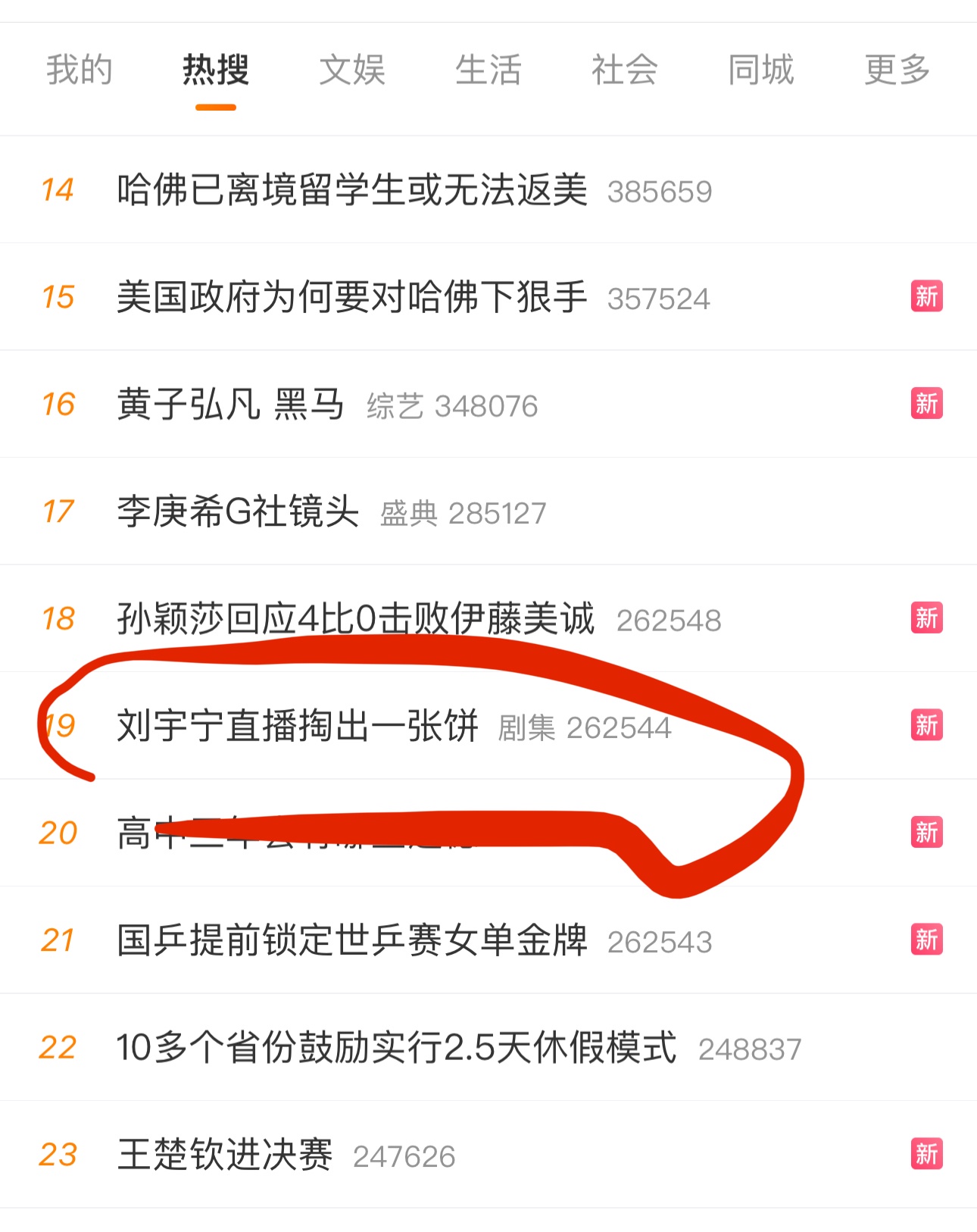Screen dimensions: 977x1232
Task: Switch to the 社会 tab
Action: point(625,70)
